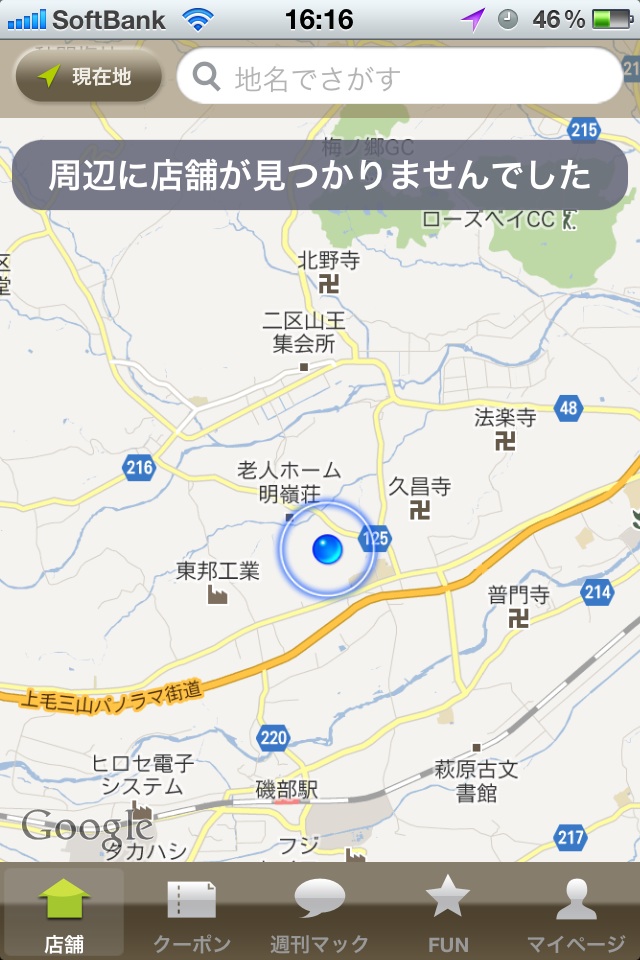Switch to the 店舗 tab
This screenshot has width=640, height=960.
(x=64, y=914)
